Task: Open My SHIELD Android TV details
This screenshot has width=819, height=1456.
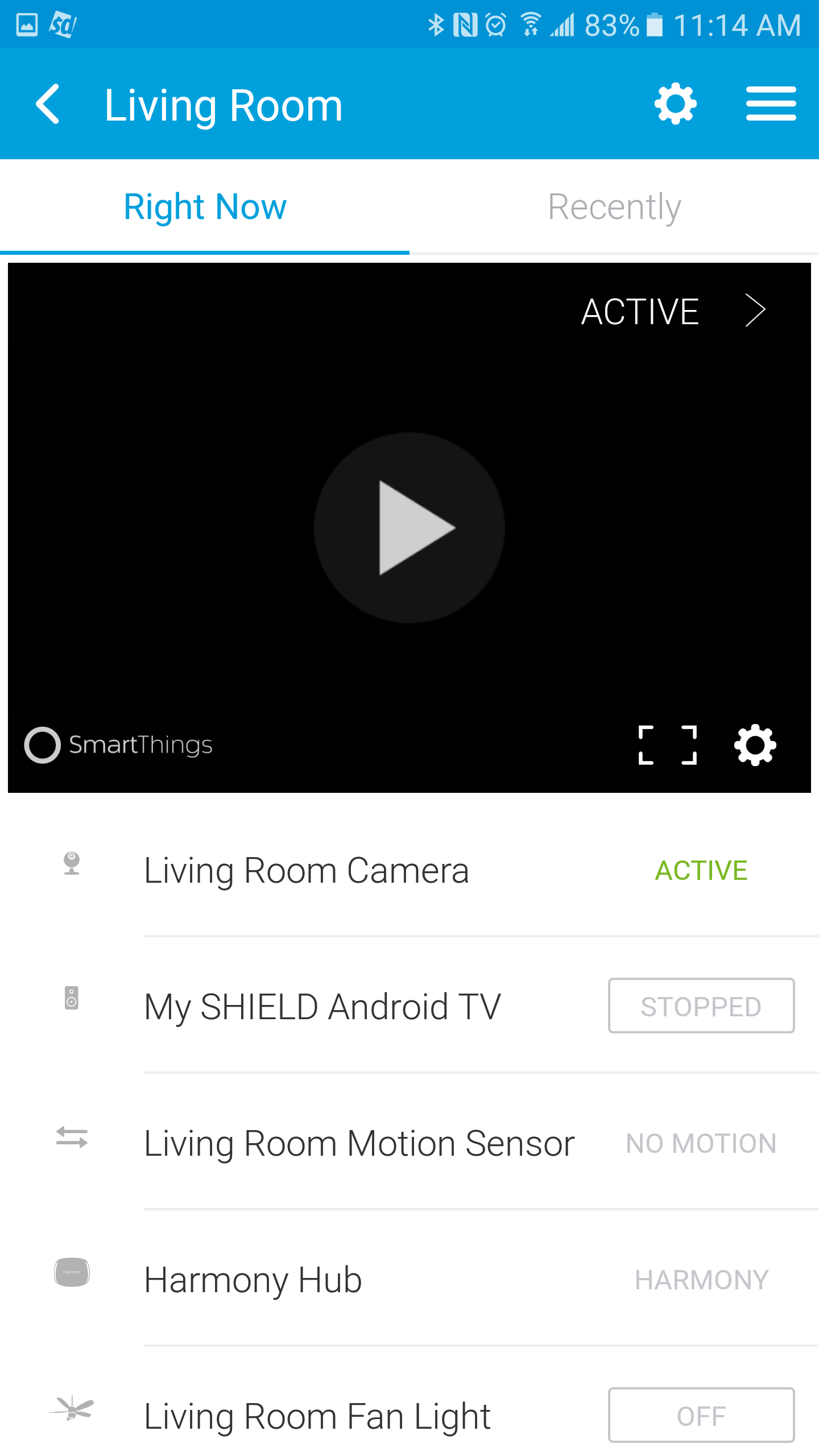Action: coord(322,1007)
